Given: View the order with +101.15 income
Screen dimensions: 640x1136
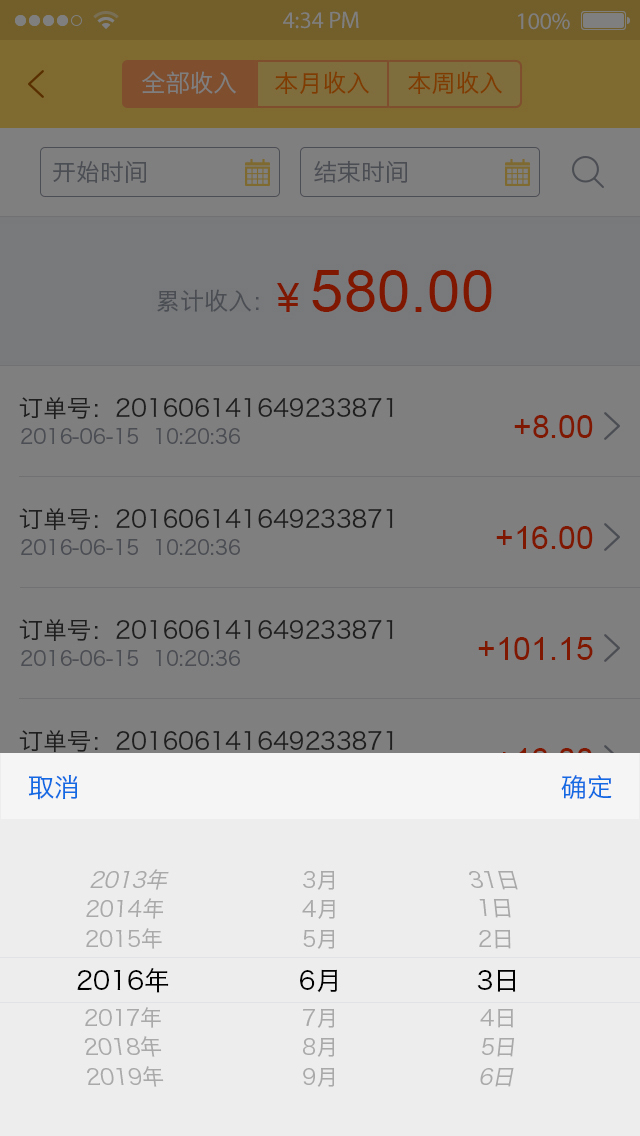Looking at the screenshot, I should [320, 644].
